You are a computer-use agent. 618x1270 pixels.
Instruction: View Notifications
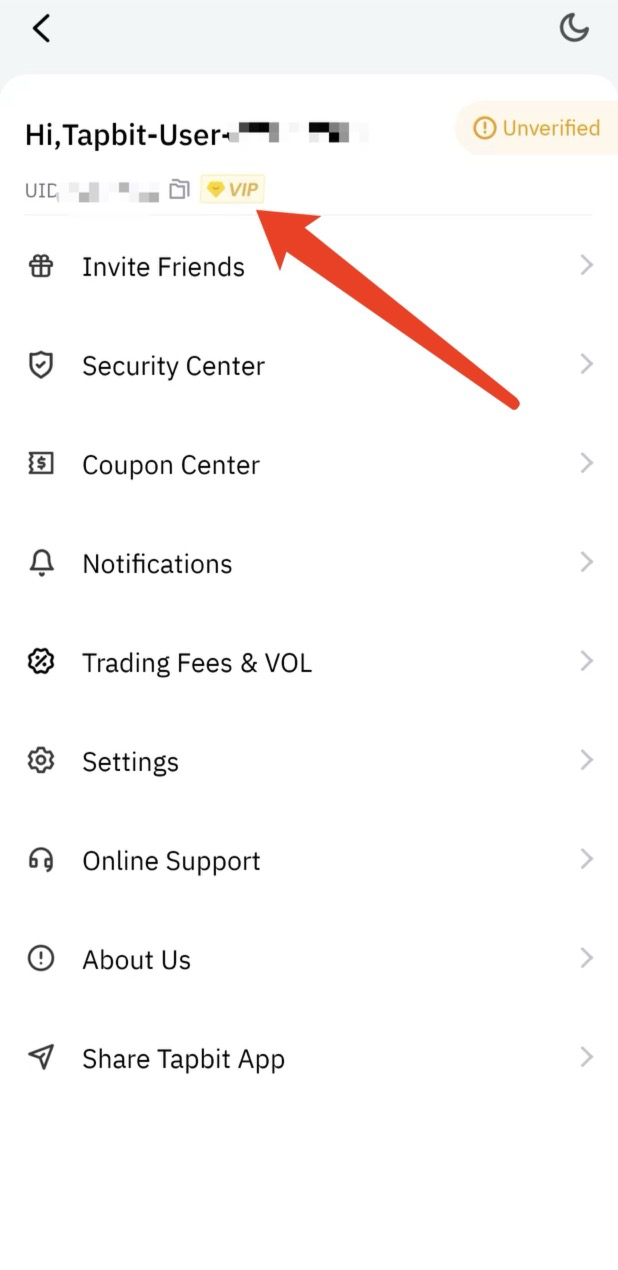click(157, 564)
